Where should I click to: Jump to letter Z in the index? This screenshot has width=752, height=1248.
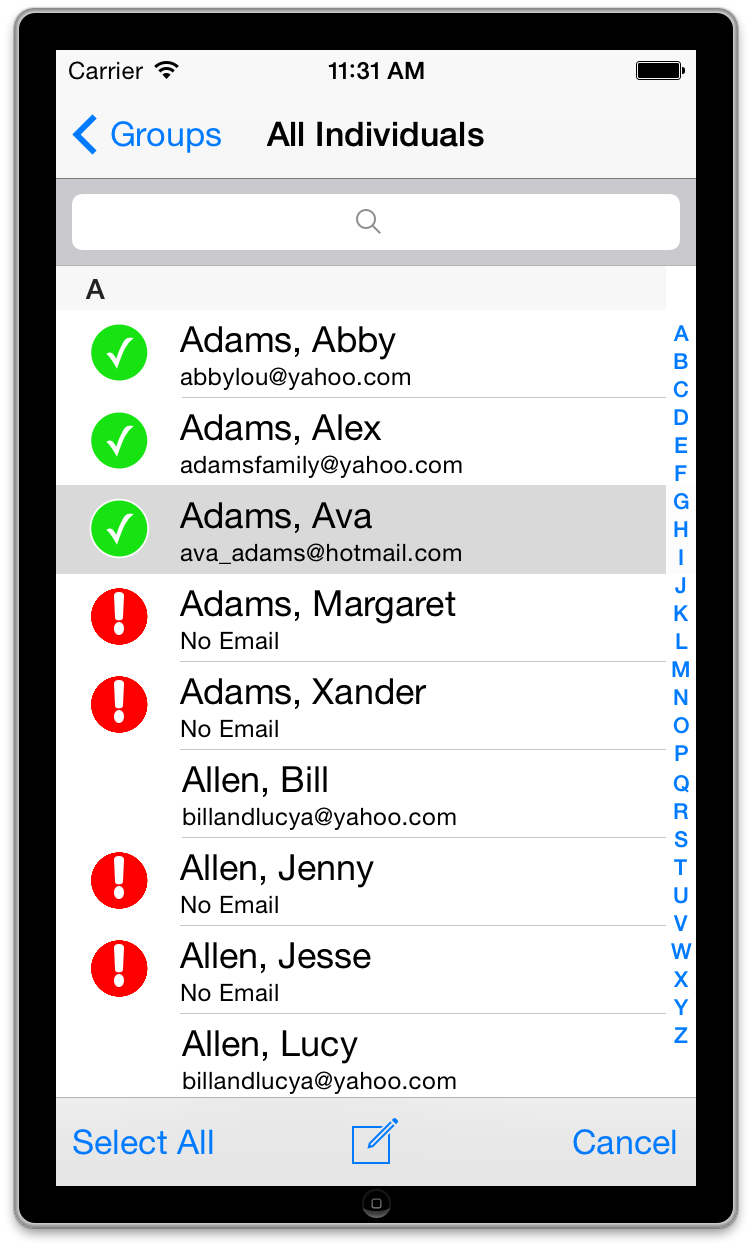tap(681, 1035)
